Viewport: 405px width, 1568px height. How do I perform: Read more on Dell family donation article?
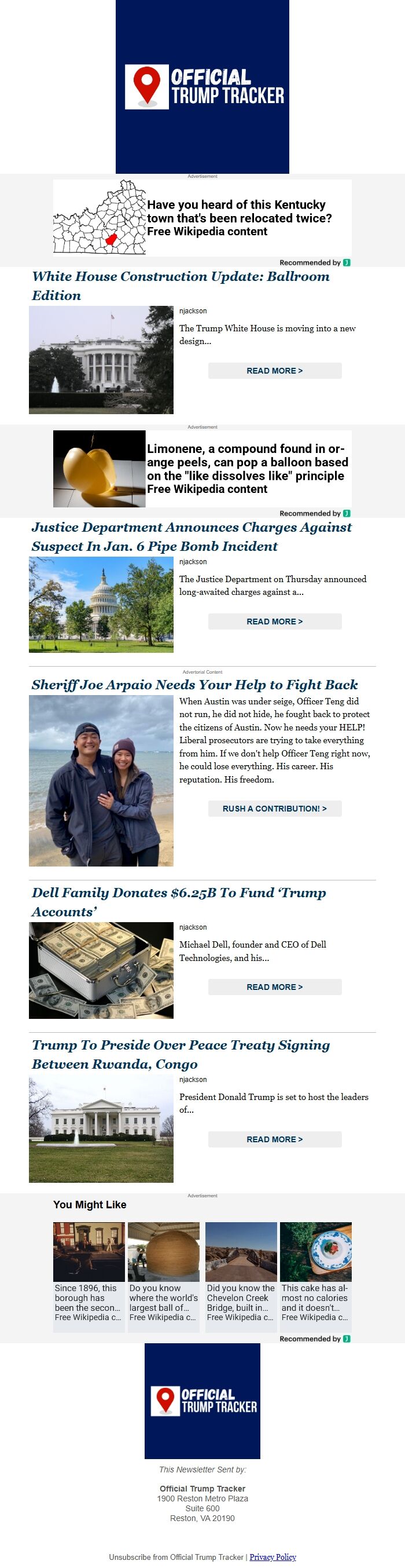pos(274,986)
